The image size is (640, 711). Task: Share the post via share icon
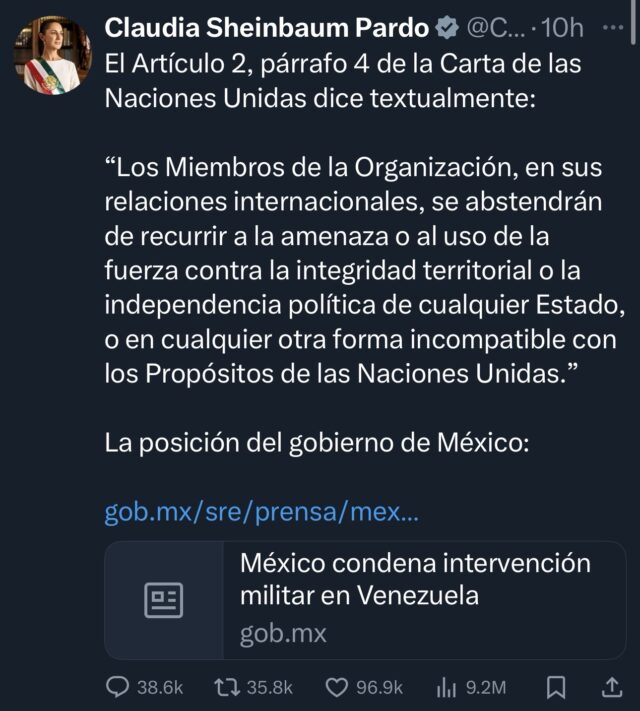pyautogui.click(x=611, y=687)
